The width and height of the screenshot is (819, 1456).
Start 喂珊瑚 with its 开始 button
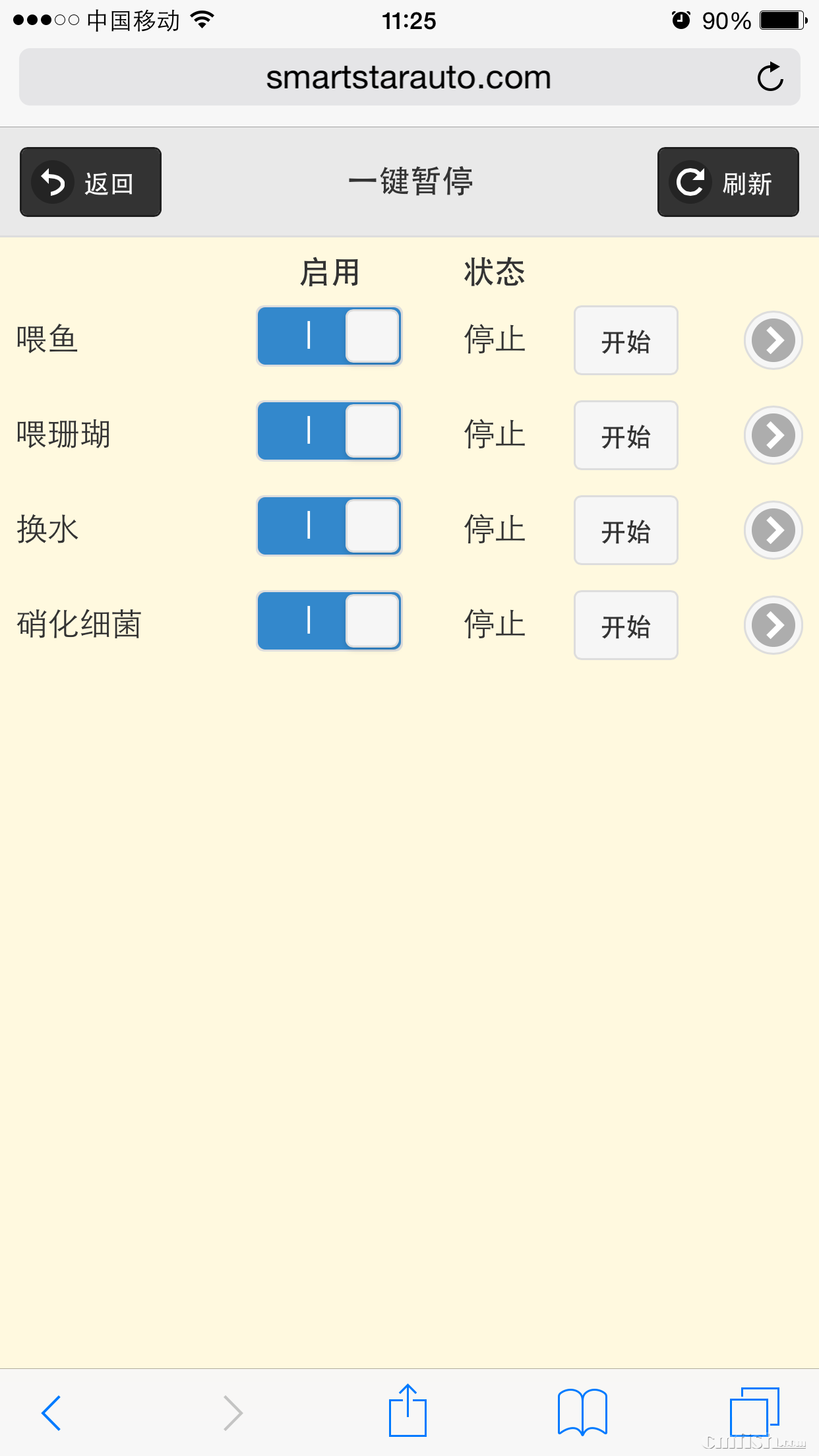[626, 435]
